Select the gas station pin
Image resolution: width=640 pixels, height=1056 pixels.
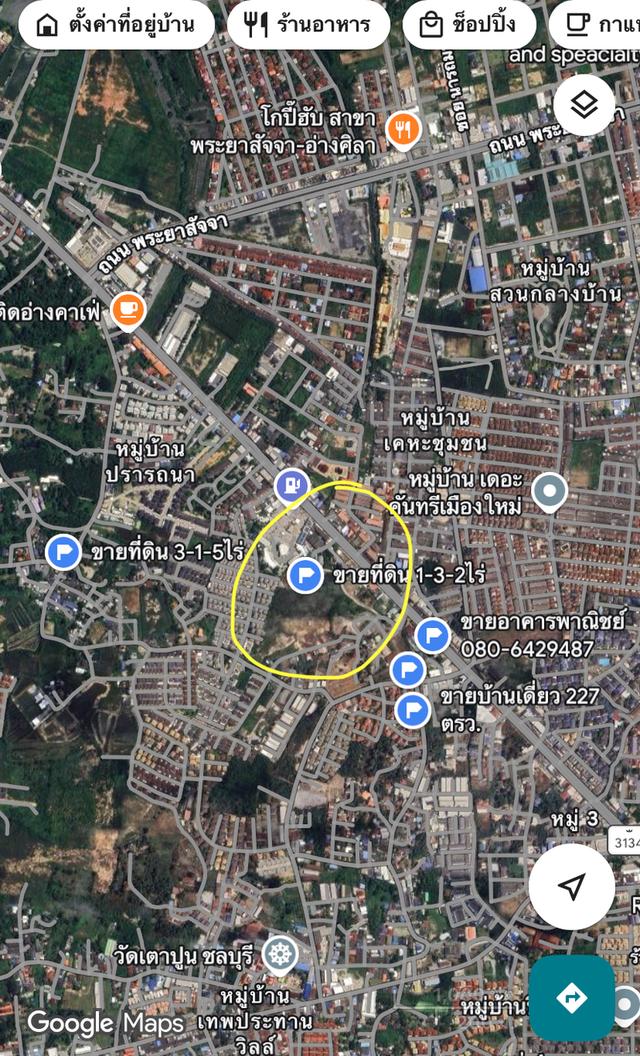click(291, 486)
